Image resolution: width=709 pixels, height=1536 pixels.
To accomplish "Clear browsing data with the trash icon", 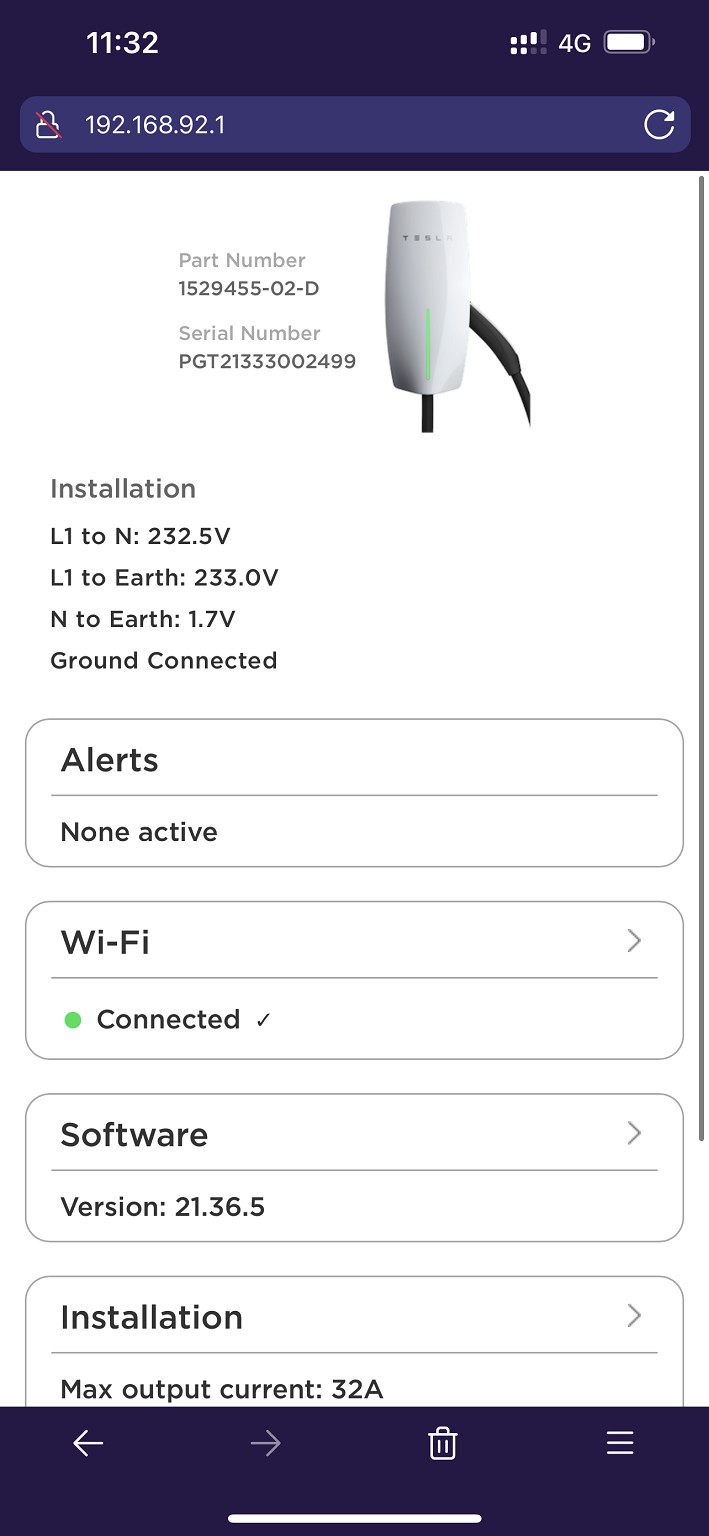I will click(442, 1443).
